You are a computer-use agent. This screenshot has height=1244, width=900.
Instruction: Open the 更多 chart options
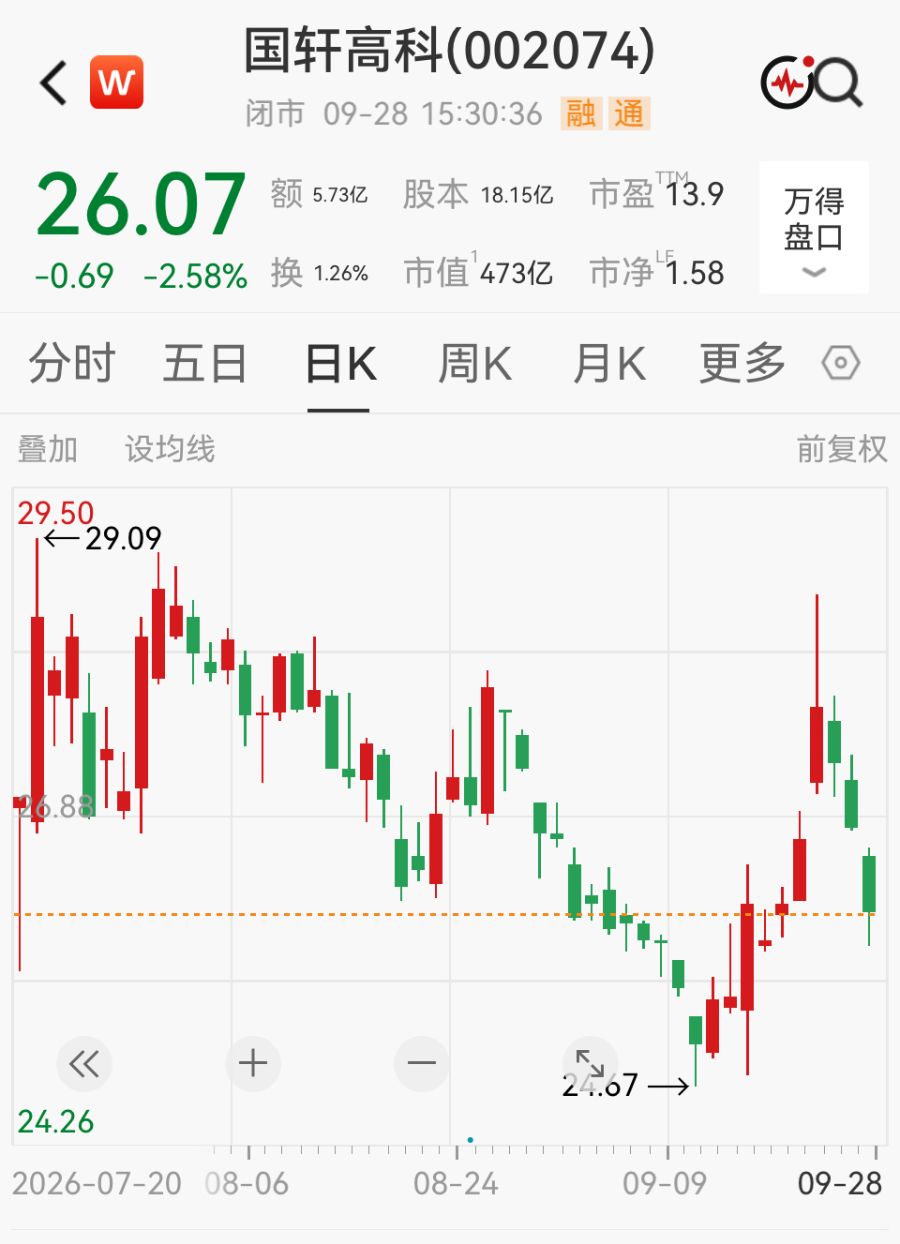click(742, 363)
